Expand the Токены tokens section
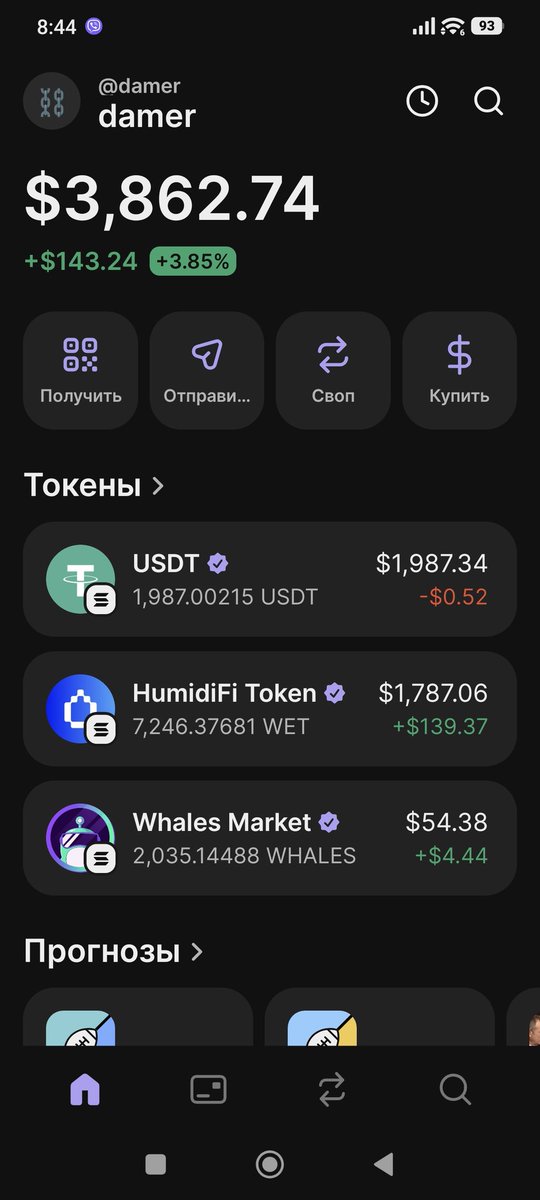This screenshot has width=540, height=1200. click(x=94, y=486)
